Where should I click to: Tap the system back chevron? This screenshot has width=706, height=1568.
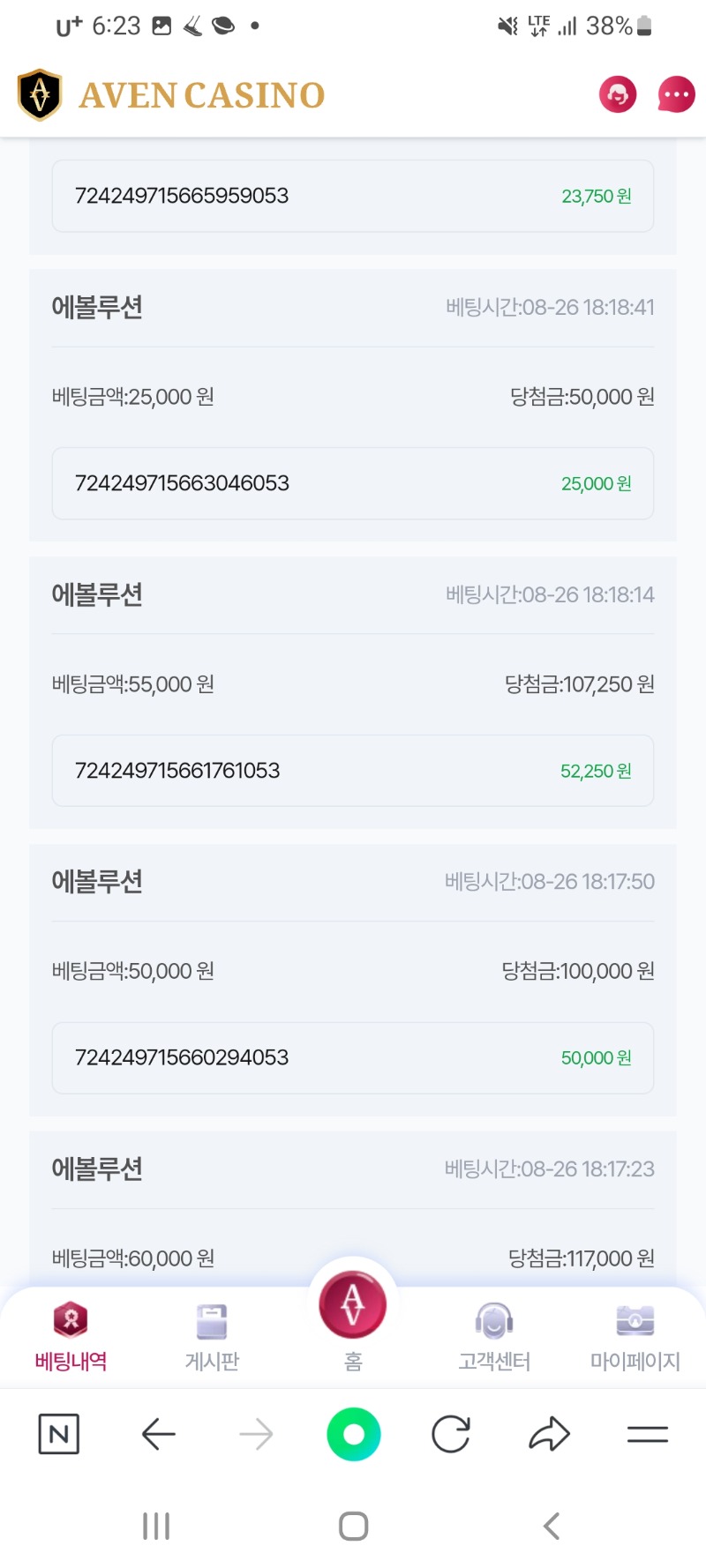coord(552,1527)
